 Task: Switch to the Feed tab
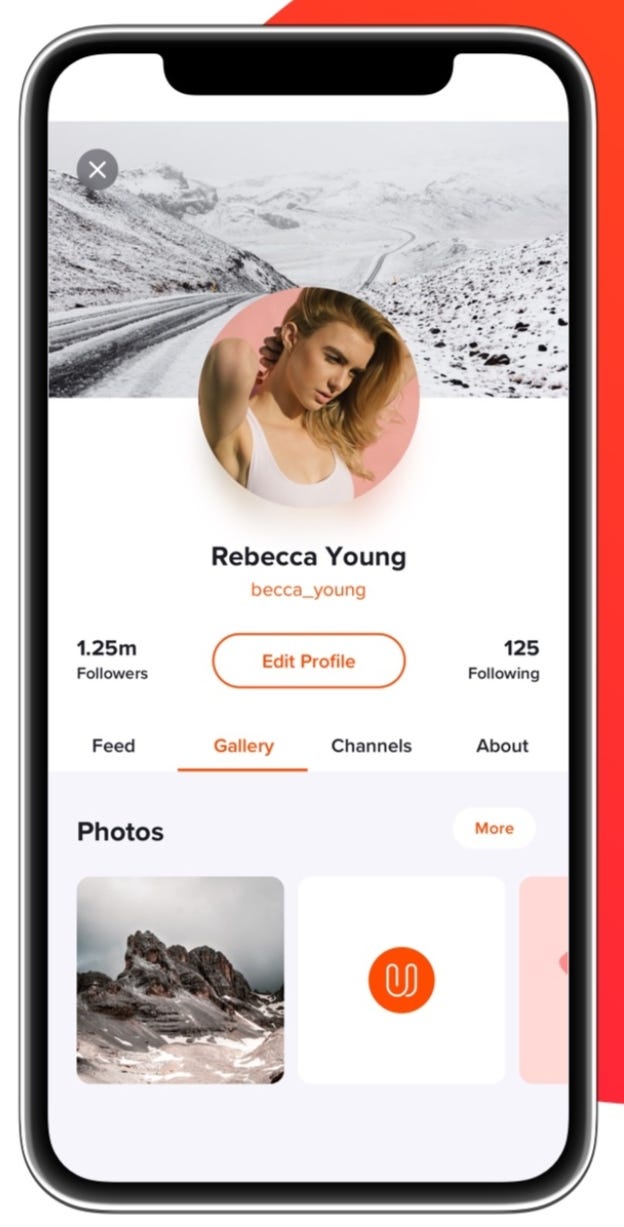113,746
